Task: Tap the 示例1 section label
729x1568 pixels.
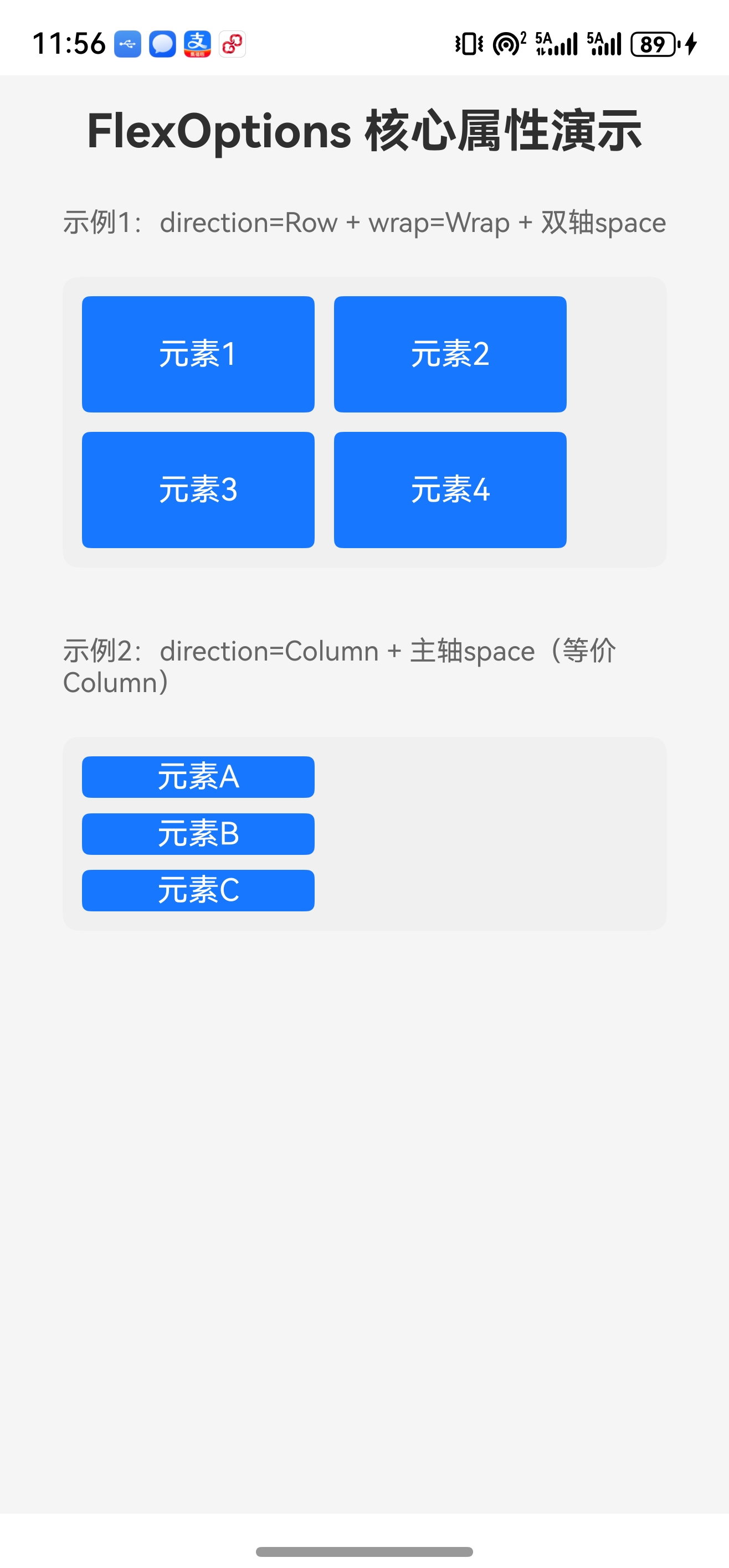Action: click(x=364, y=223)
